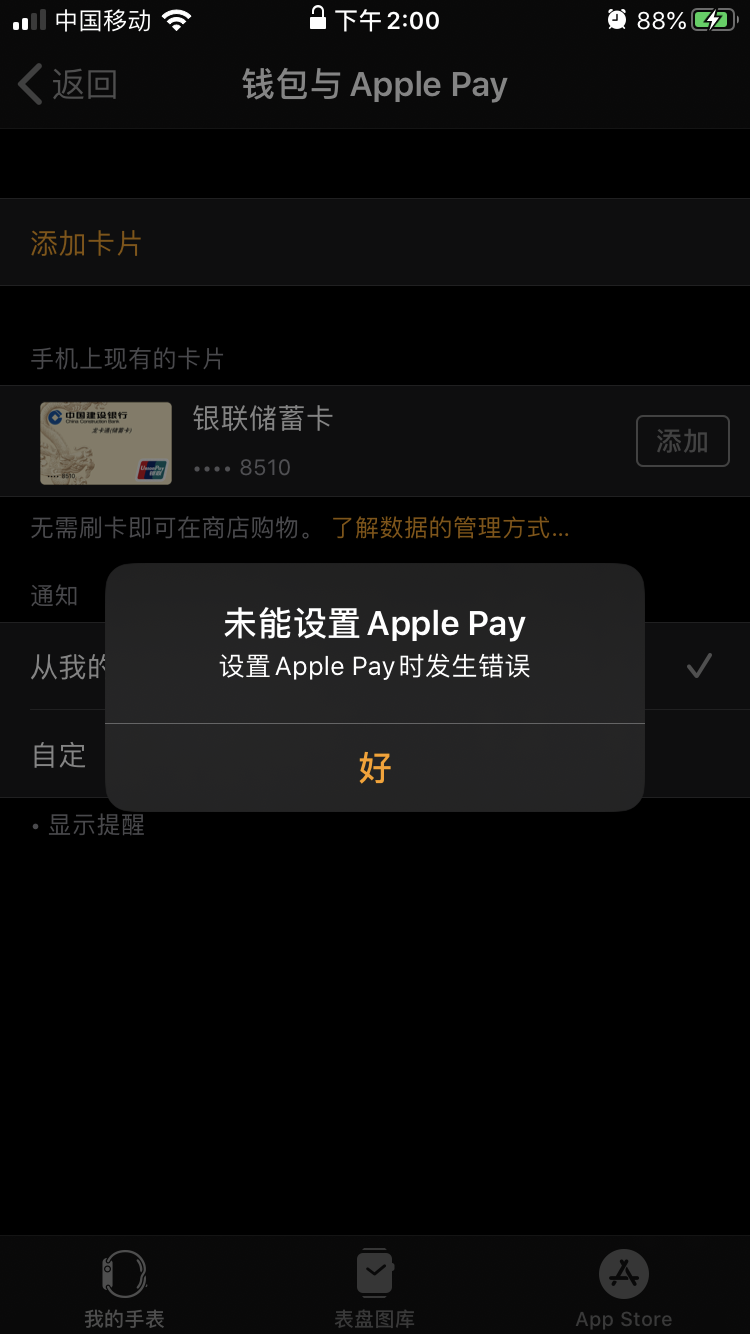The width and height of the screenshot is (750, 1334).
Task: Switch to the App Store tab
Action: tap(624, 1288)
